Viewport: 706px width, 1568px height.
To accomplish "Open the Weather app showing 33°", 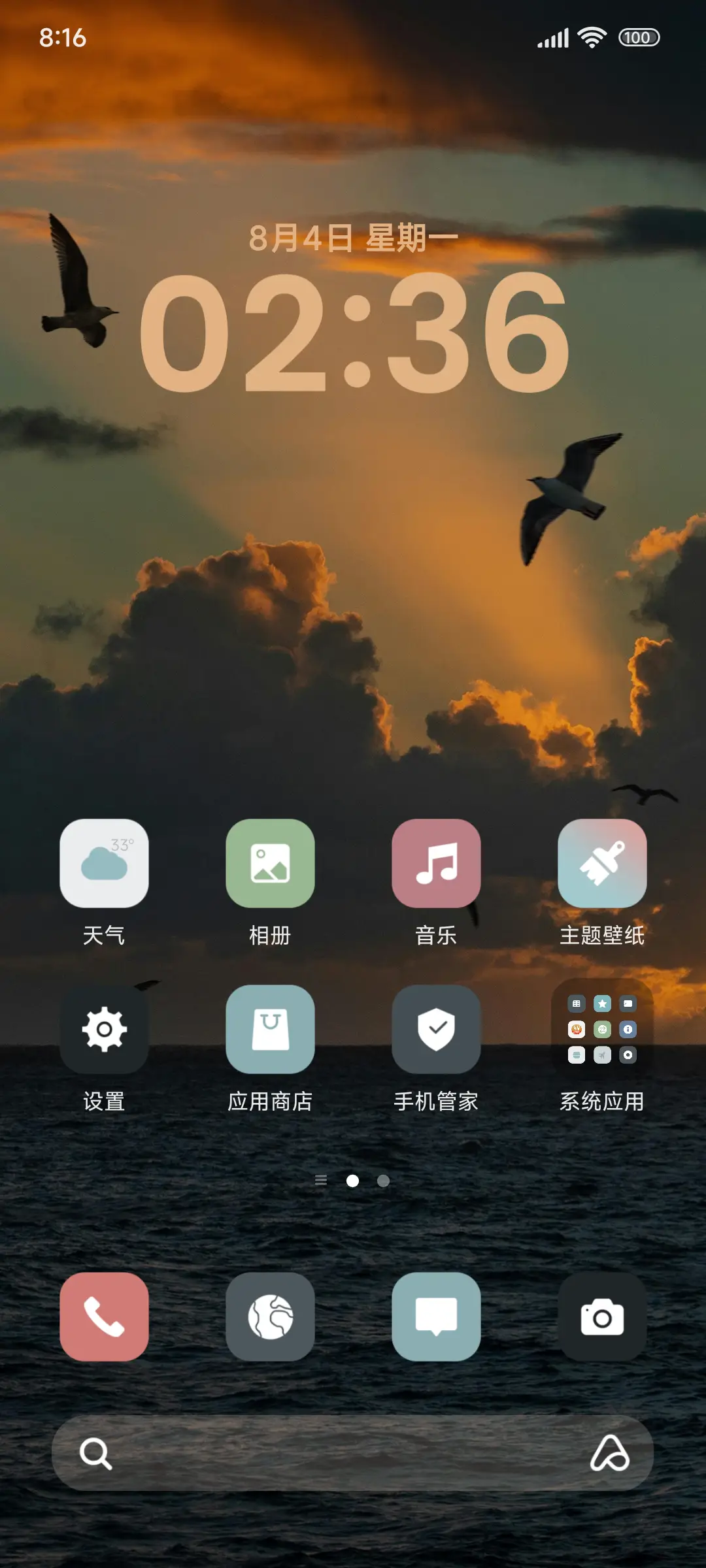I will coord(104,864).
